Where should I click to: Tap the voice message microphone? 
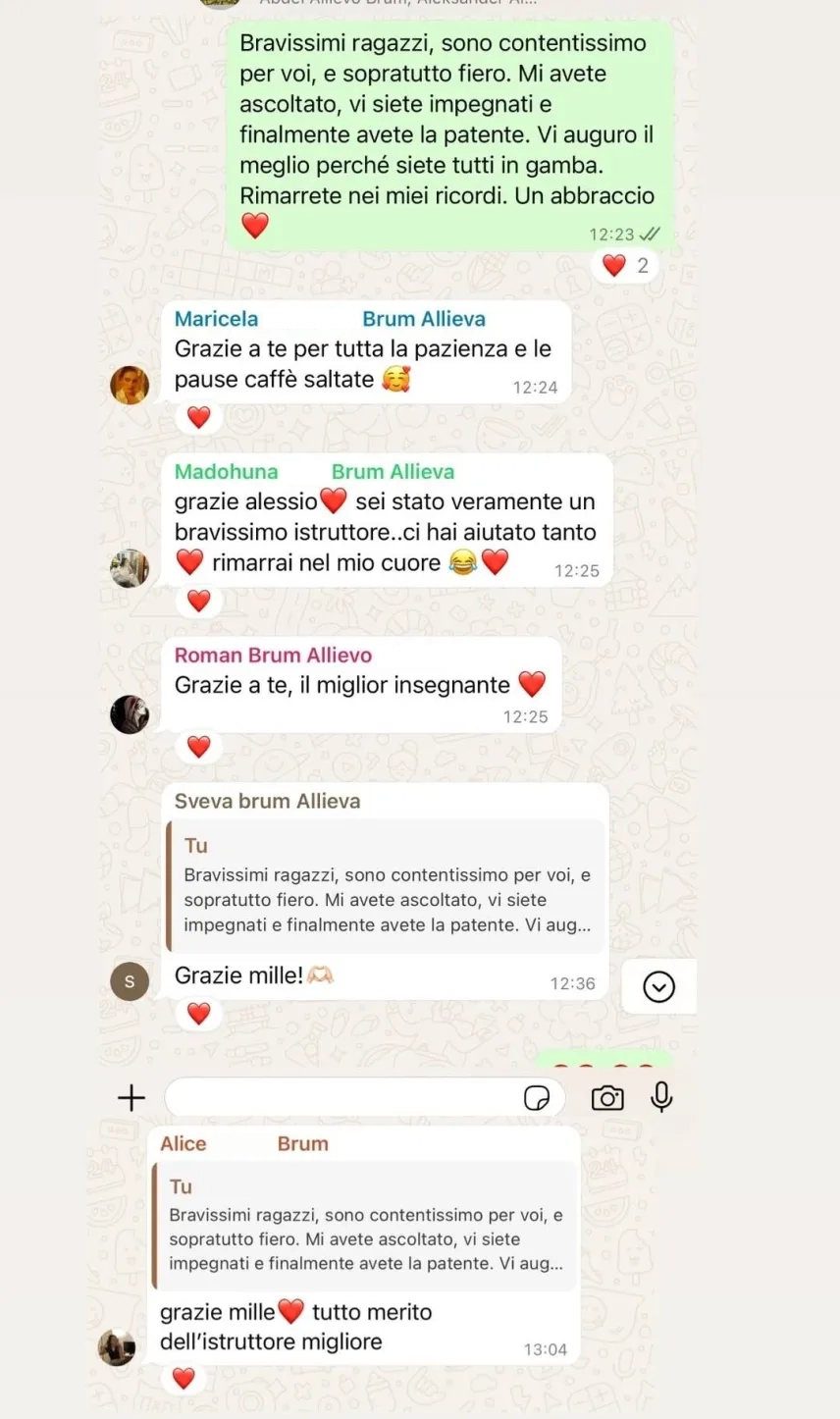click(x=661, y=1097)
